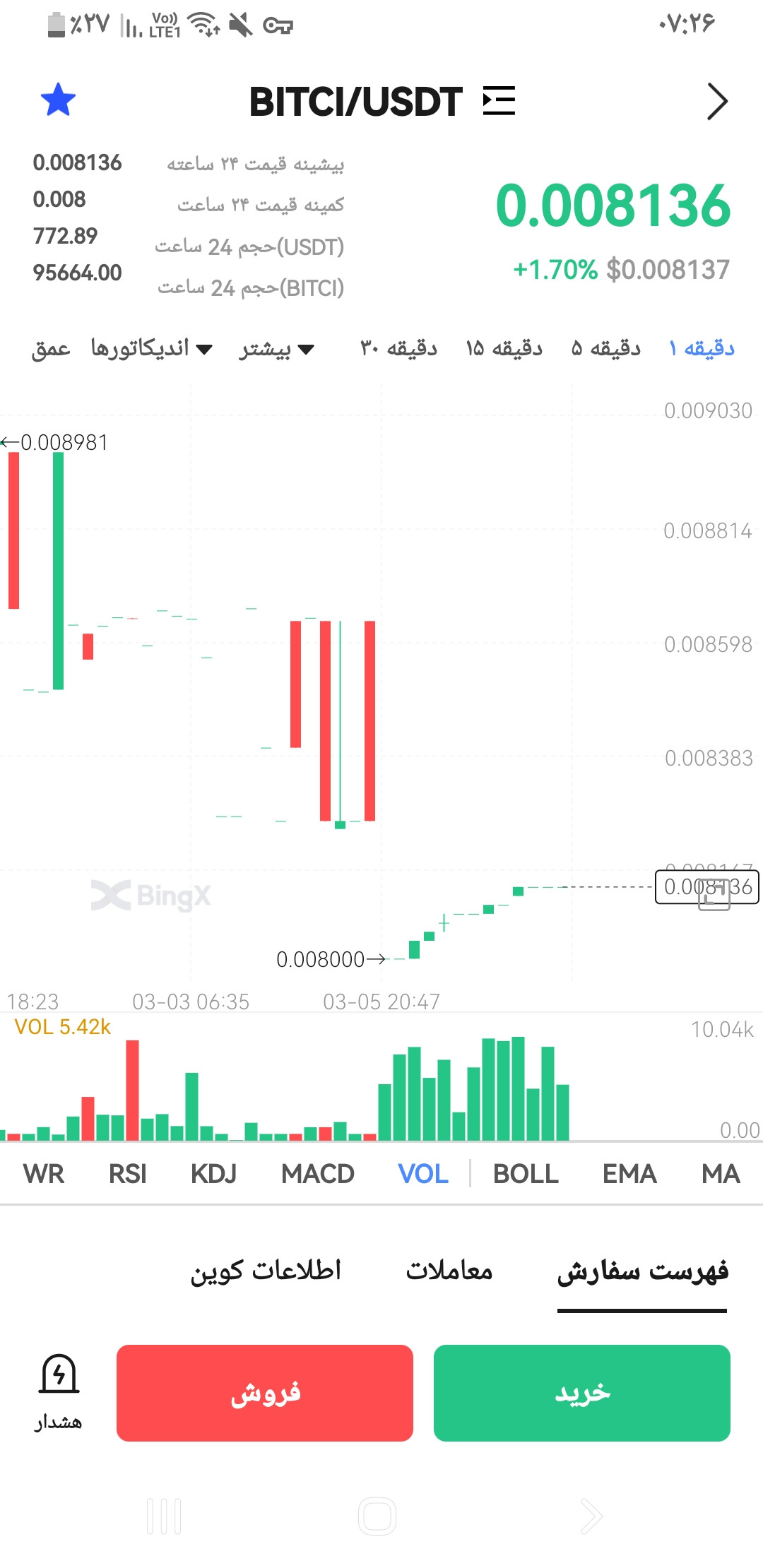Select the ۱ دقیقه timeframe

click(x=702, y=348)
